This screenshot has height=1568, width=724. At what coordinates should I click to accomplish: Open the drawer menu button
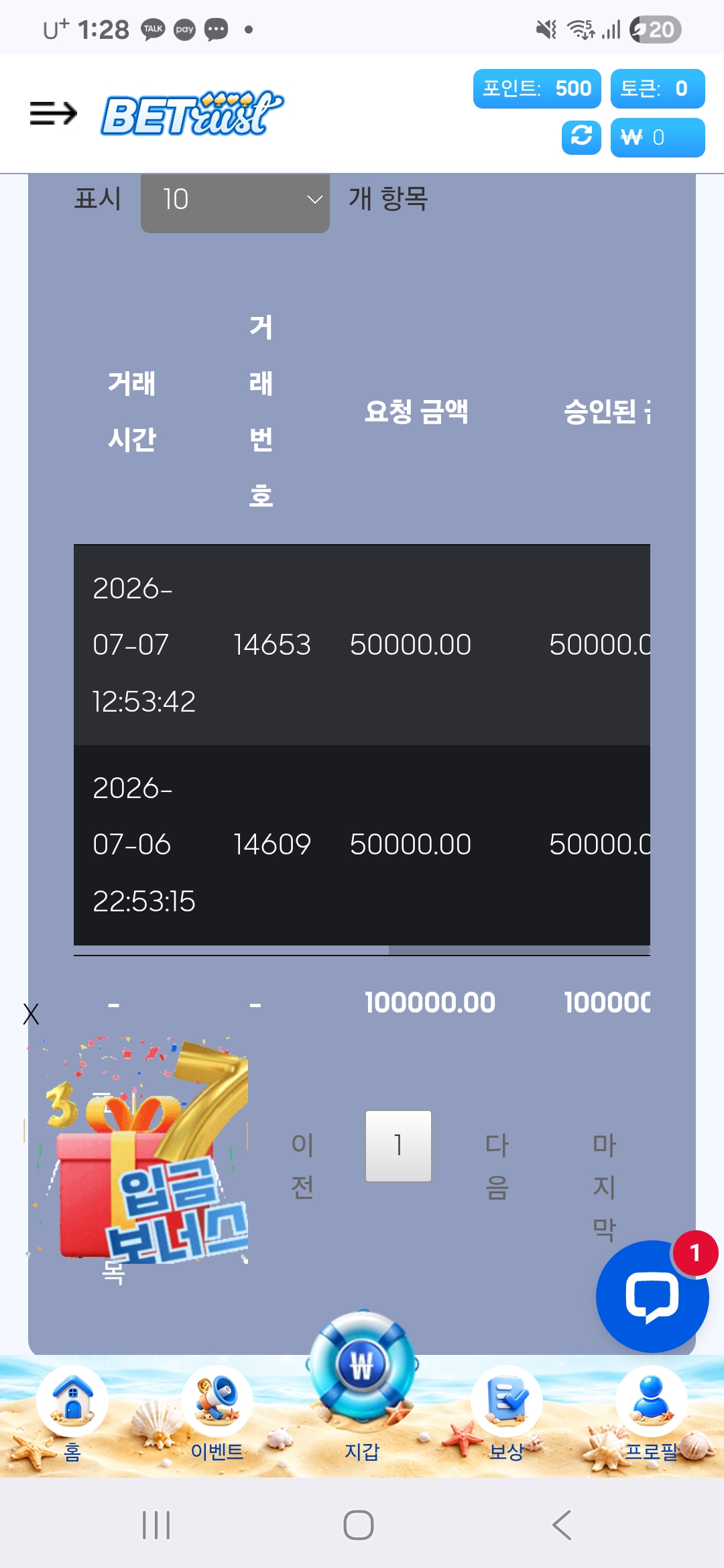54,113
